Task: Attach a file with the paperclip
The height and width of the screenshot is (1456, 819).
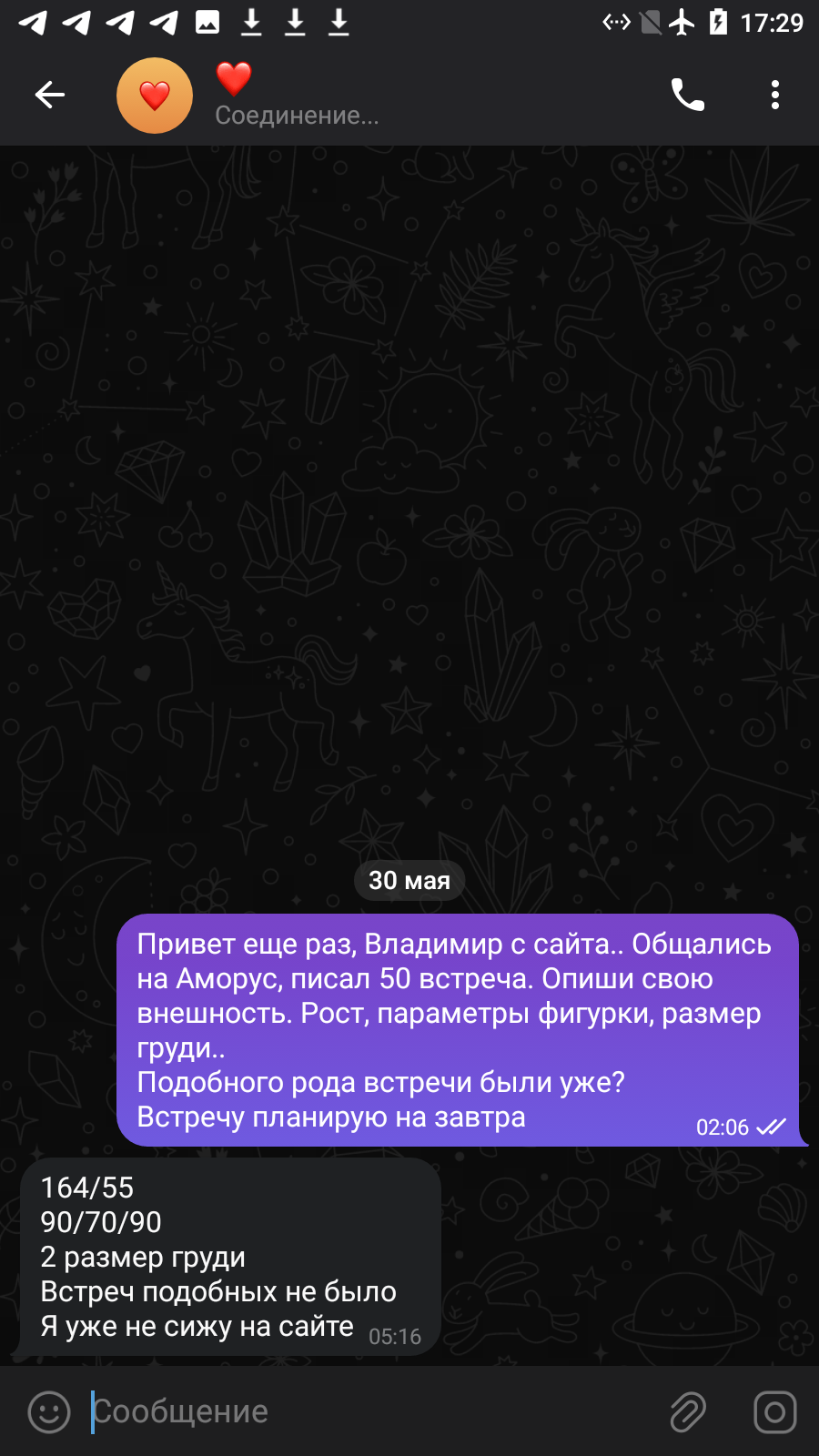Action: (688, 1412)
